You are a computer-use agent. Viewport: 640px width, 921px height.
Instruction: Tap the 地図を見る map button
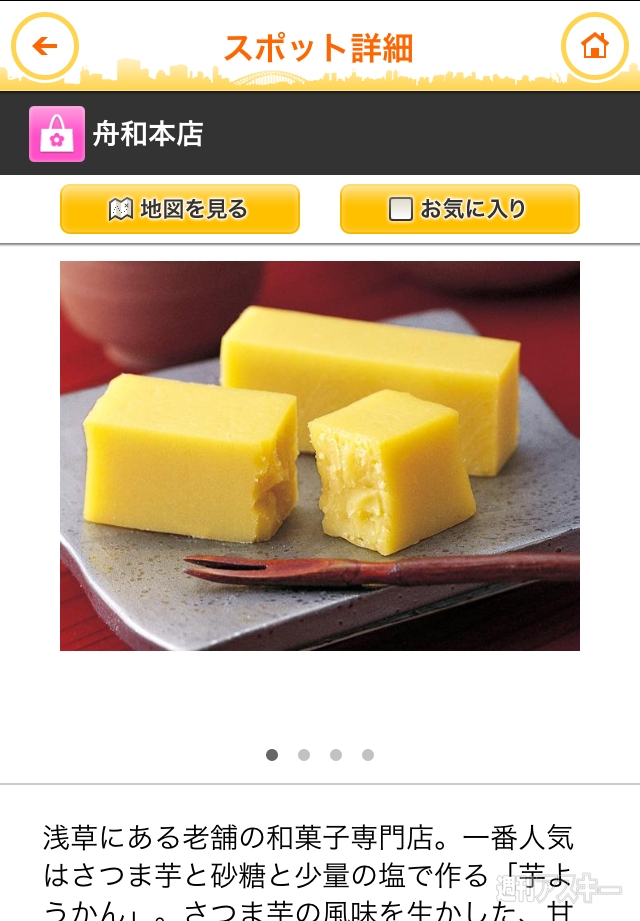(x=180, y=209)
